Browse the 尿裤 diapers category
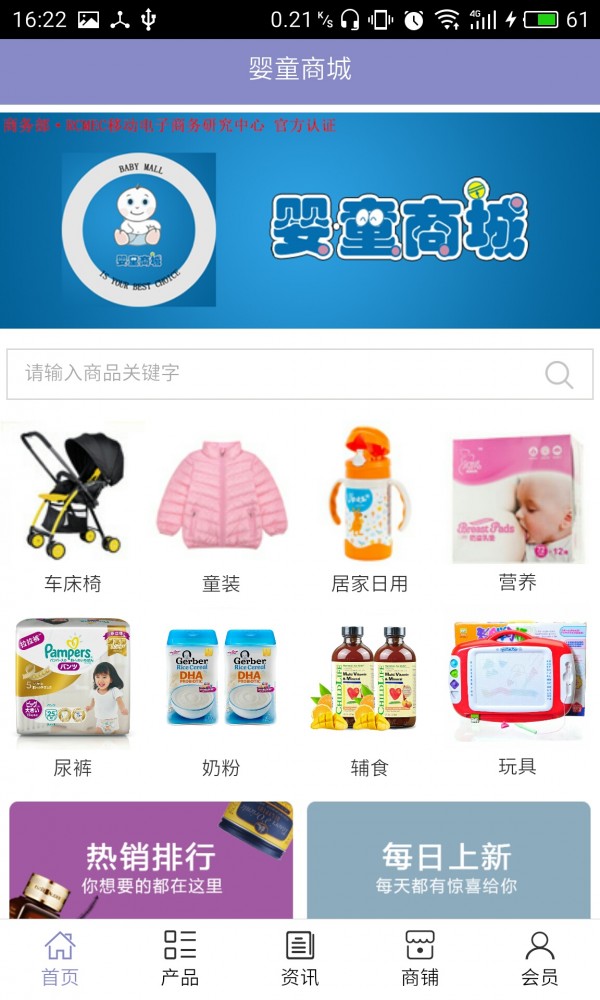Image resolution: width=600 pixels, height=1000 pixels. (73, 695)
